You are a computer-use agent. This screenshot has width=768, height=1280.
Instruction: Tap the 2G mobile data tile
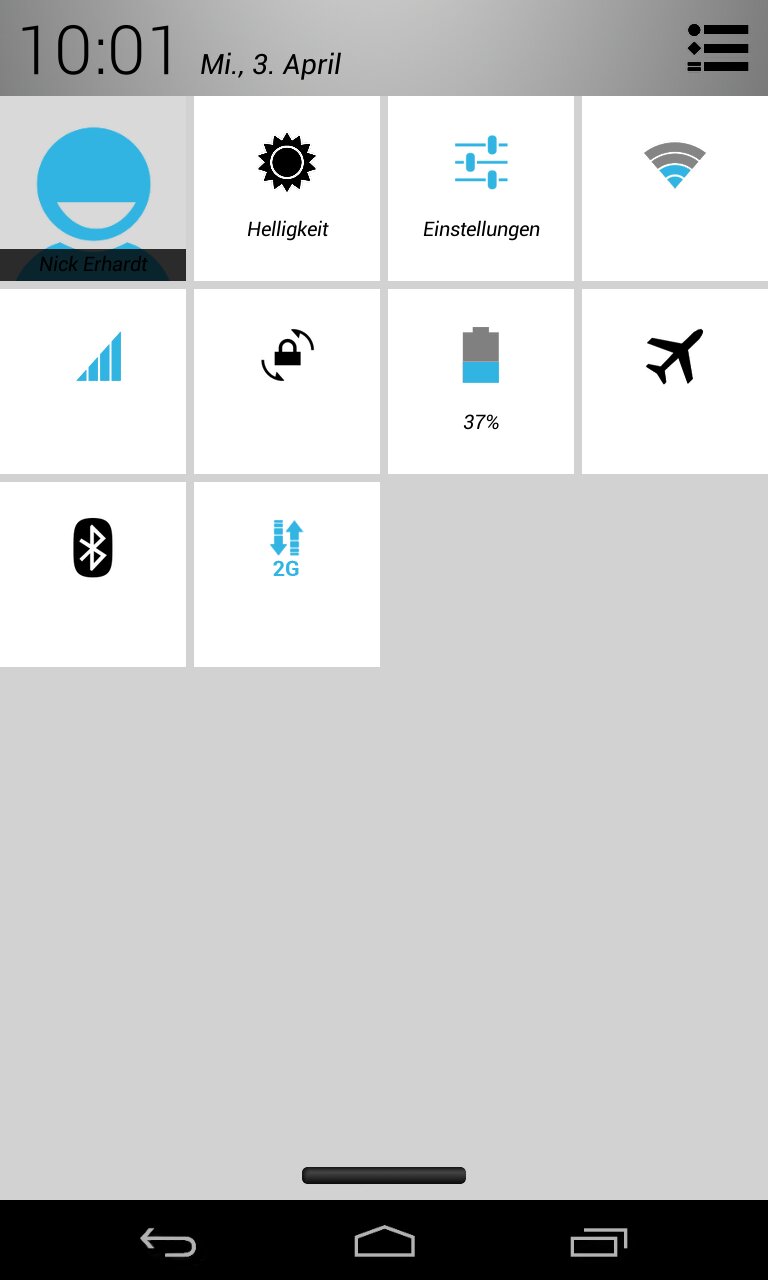pyautogui.click(x=287, y=573)
